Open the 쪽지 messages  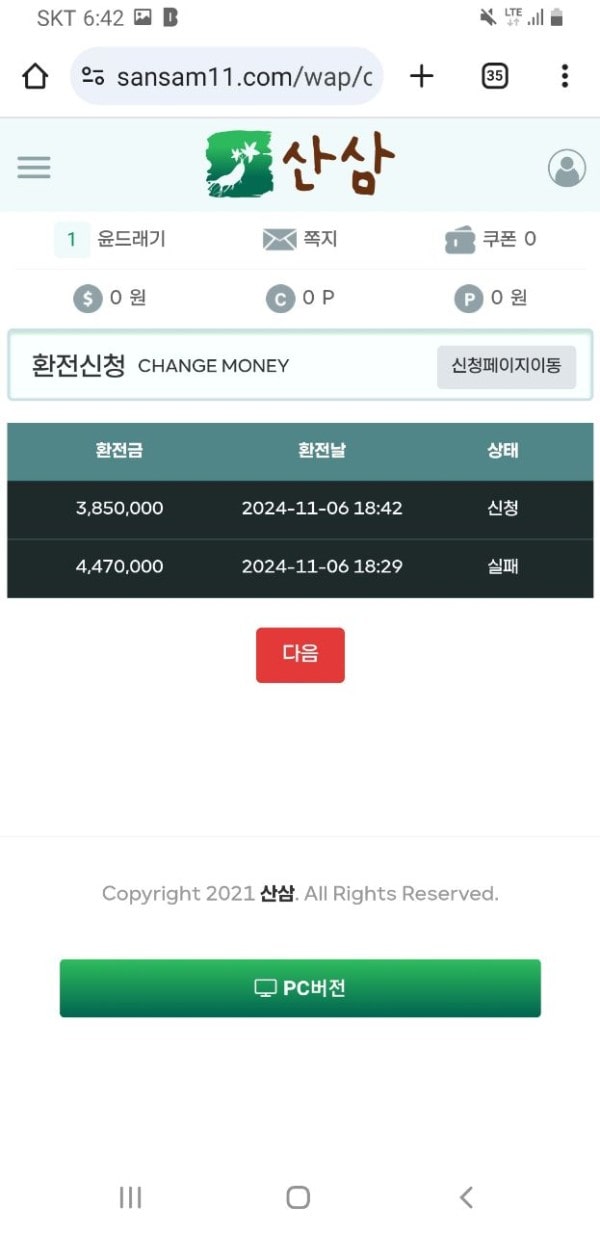[300, 239]
